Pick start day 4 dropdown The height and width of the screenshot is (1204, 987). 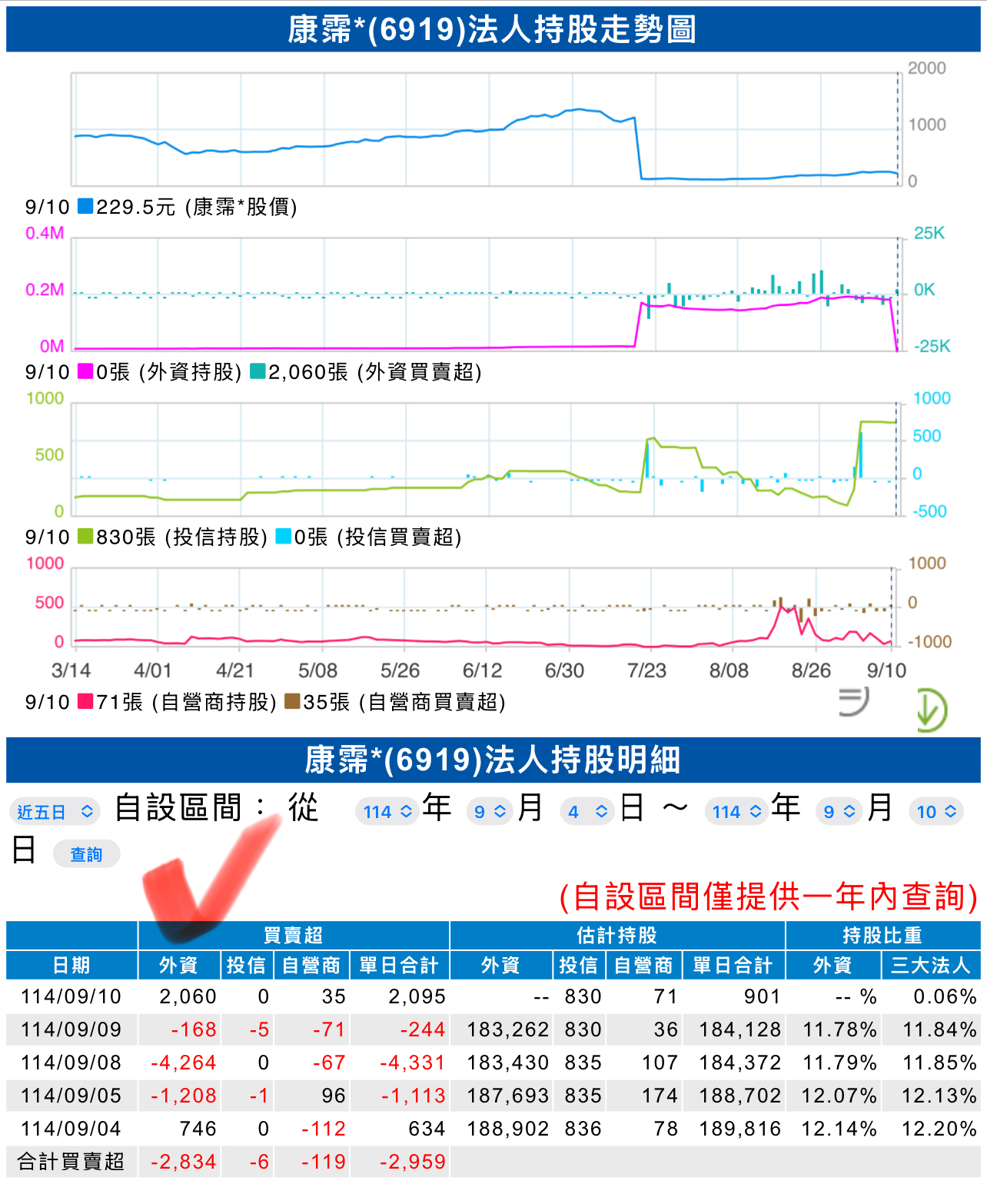[587, 812]
